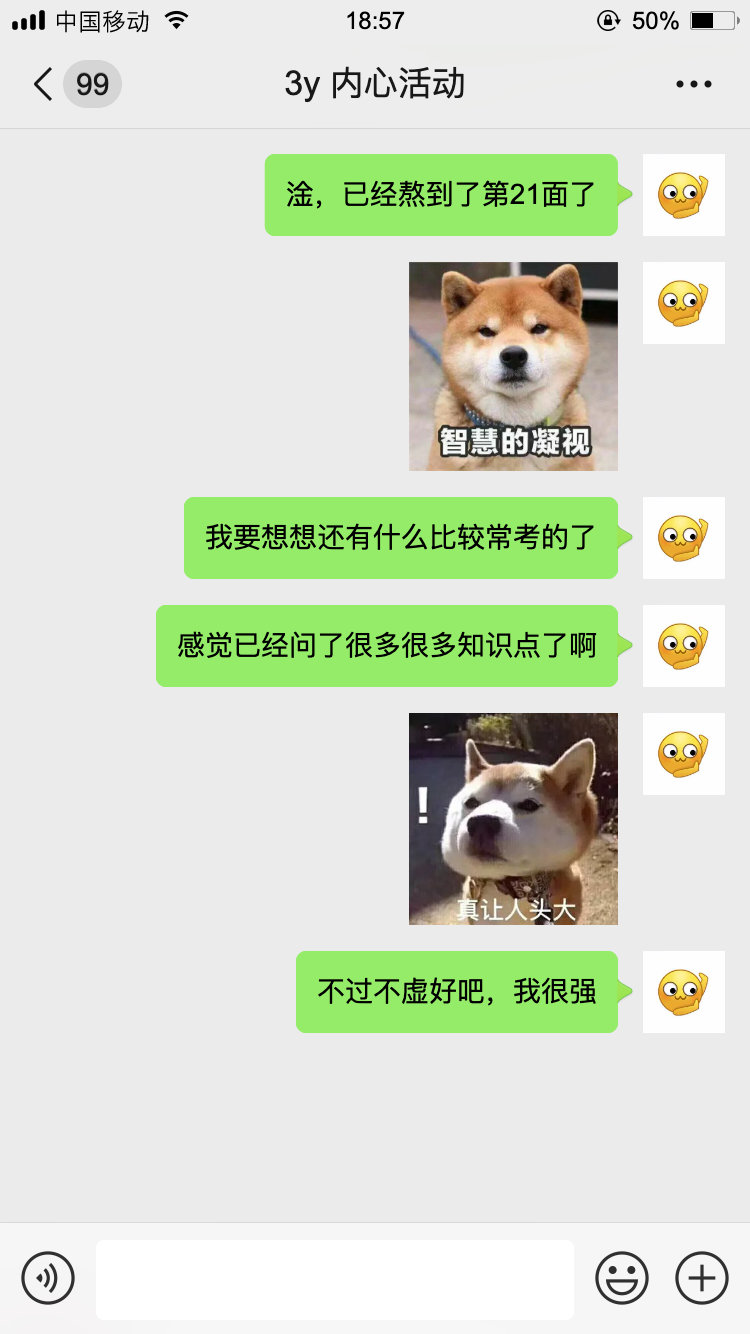The width and height of the screenshot is (750, 1334).
Task: Tap the message text field
Action: (335, 1279)
